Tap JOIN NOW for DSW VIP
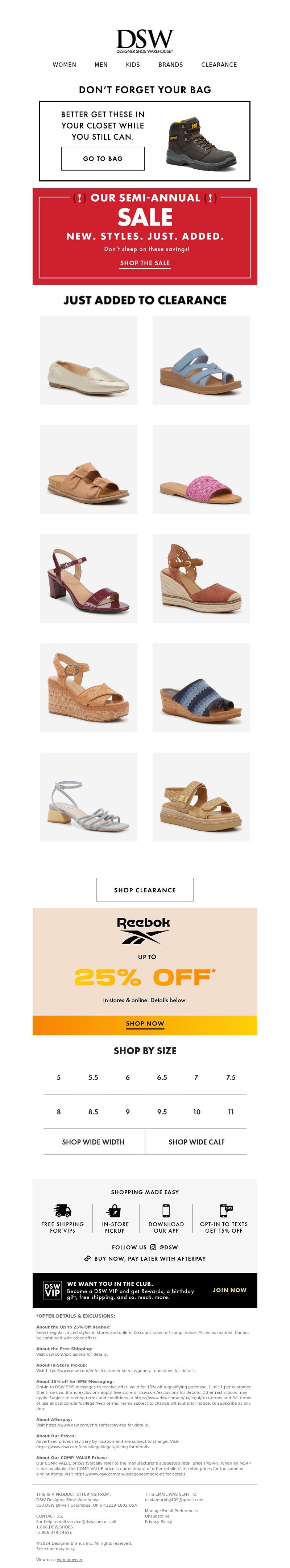290x1568 pixels. pyautogui.click(x=229, y=1290)
